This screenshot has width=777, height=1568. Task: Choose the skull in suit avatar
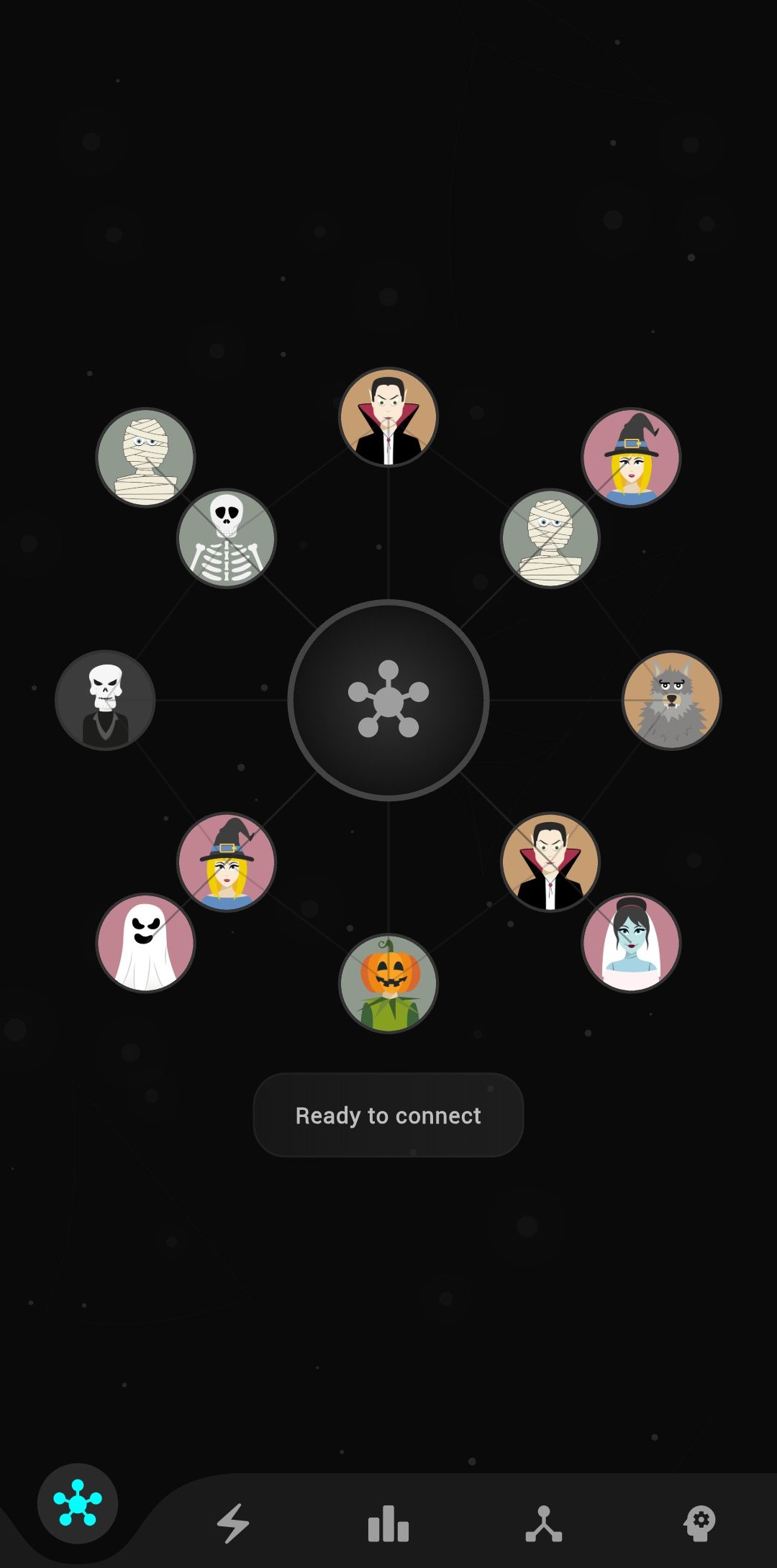click(105, 700)
